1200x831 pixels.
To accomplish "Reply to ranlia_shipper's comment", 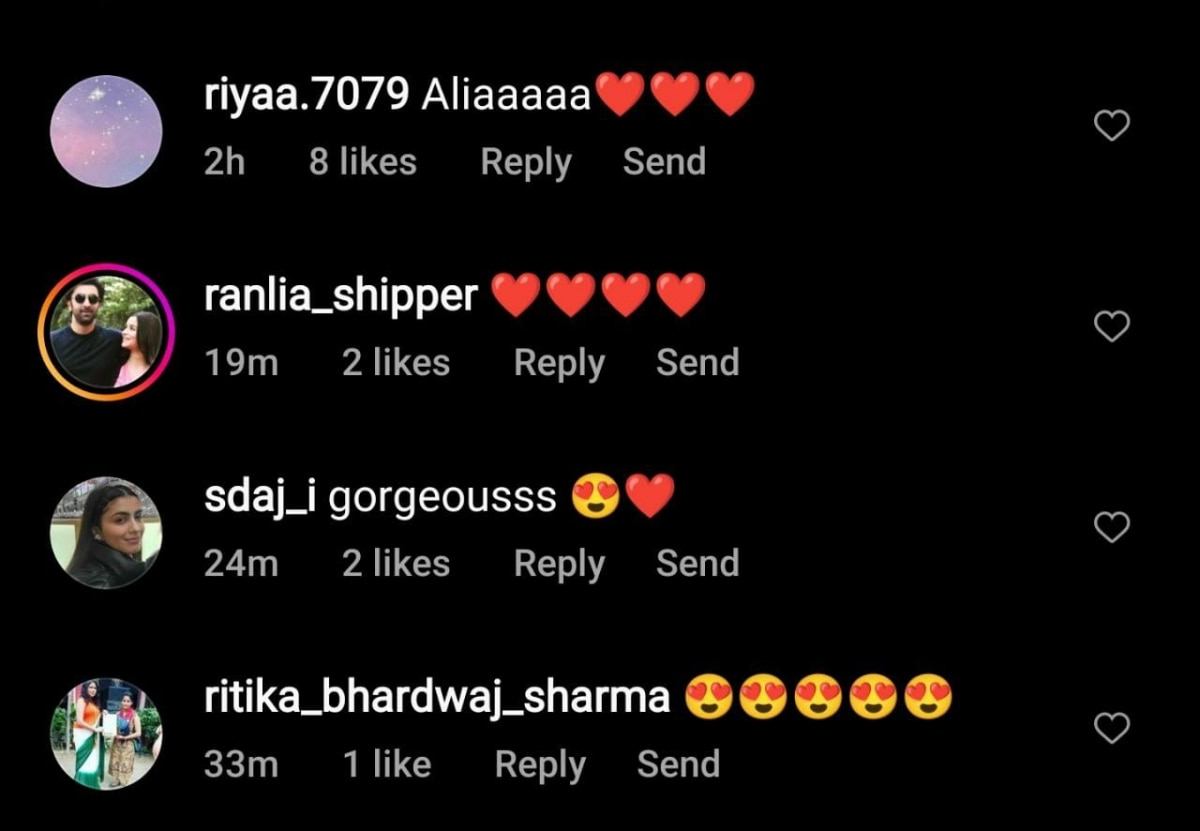I will coord(558,363).
